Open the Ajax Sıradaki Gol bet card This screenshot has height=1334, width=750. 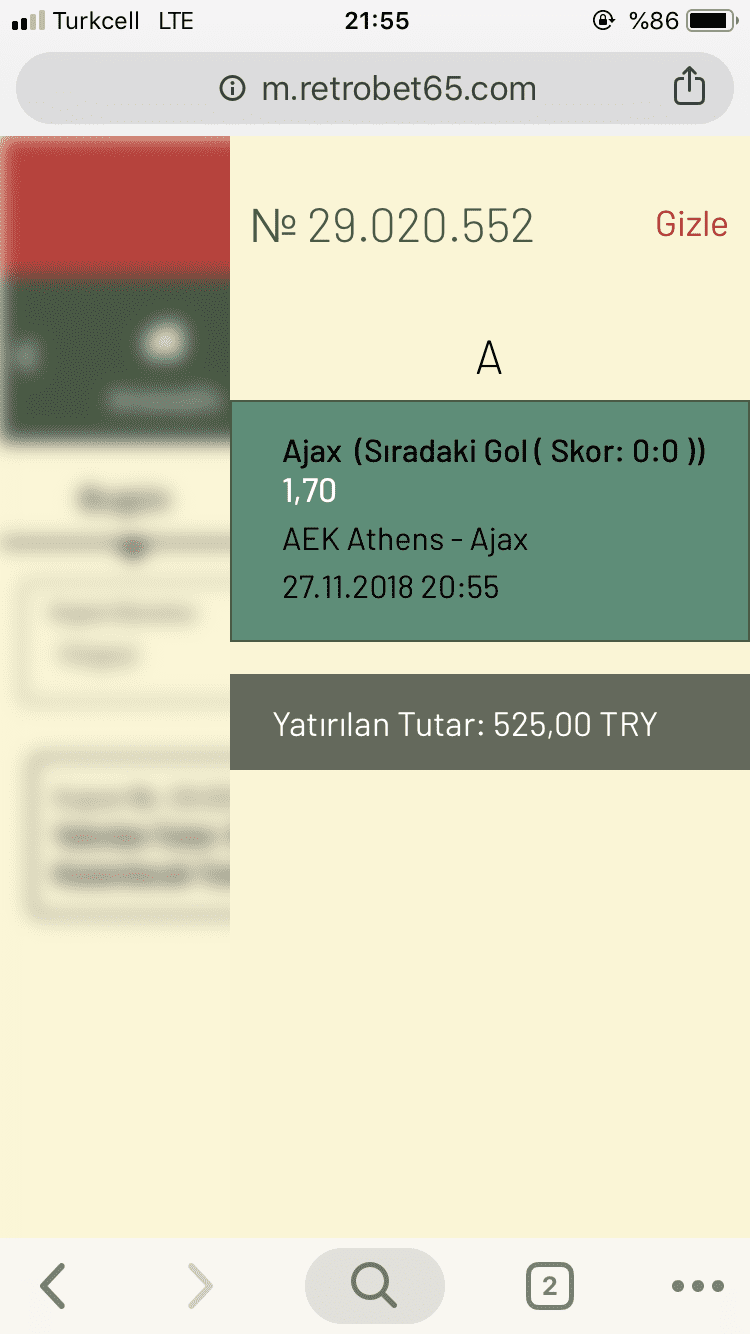[490, 521]
